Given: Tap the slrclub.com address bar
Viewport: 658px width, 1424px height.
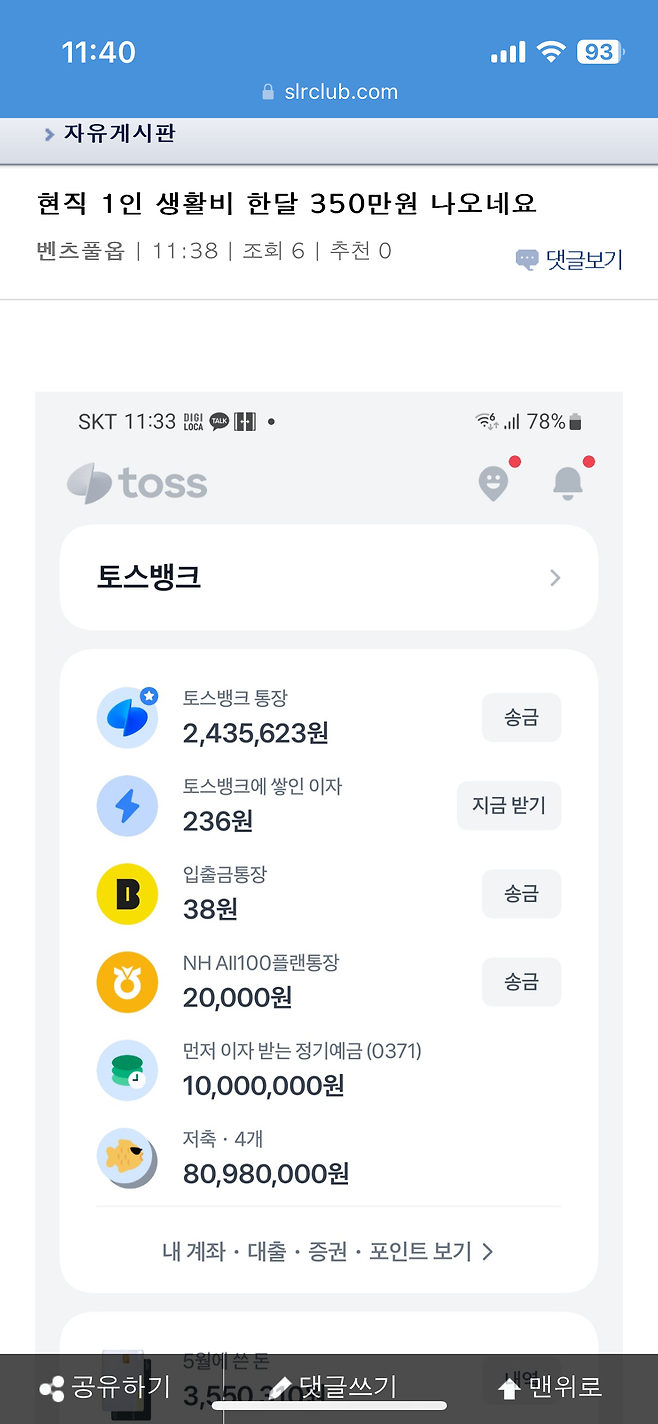Looking at the screenshot, I should [x=330, y=92].
